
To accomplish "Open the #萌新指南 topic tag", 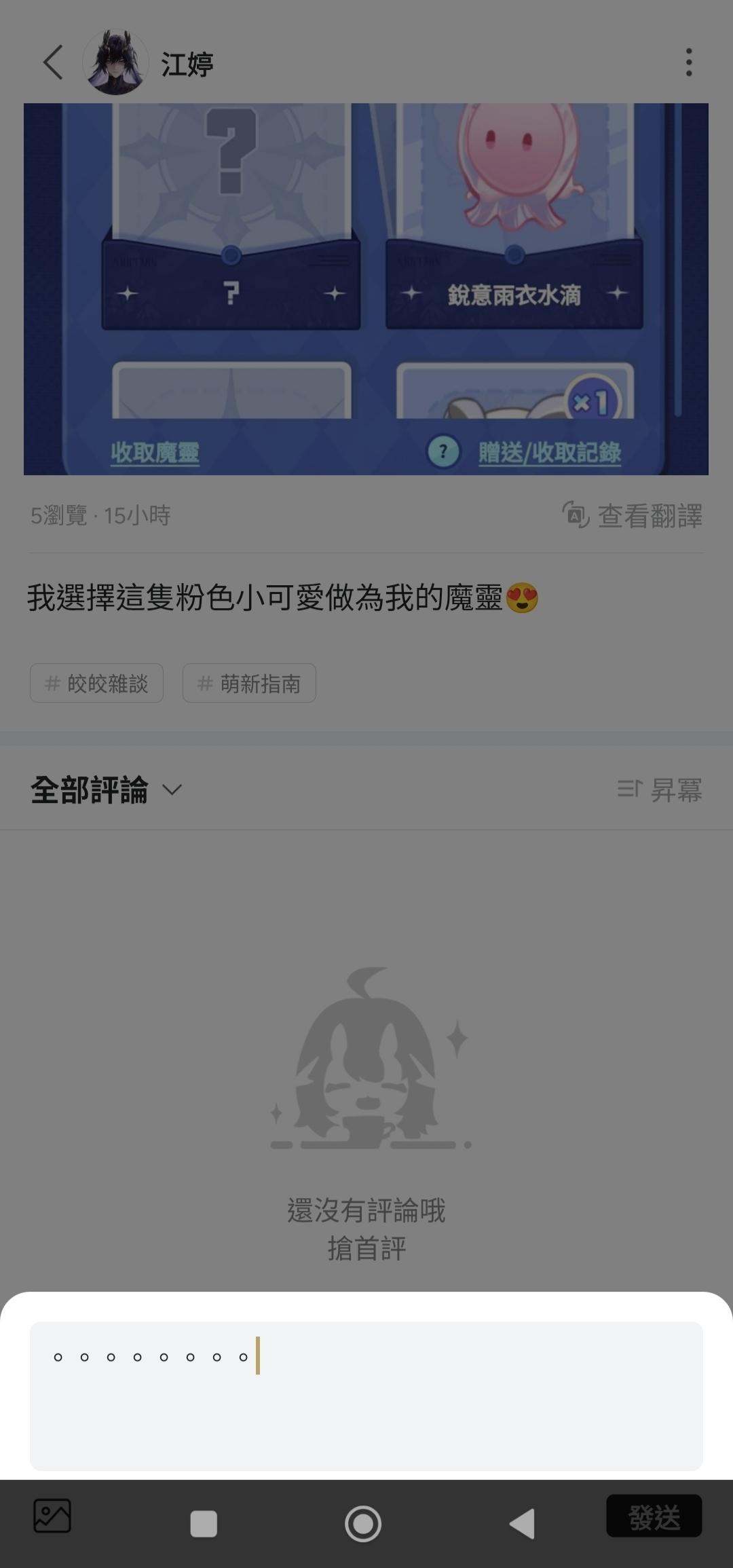I will coord(249,683).
